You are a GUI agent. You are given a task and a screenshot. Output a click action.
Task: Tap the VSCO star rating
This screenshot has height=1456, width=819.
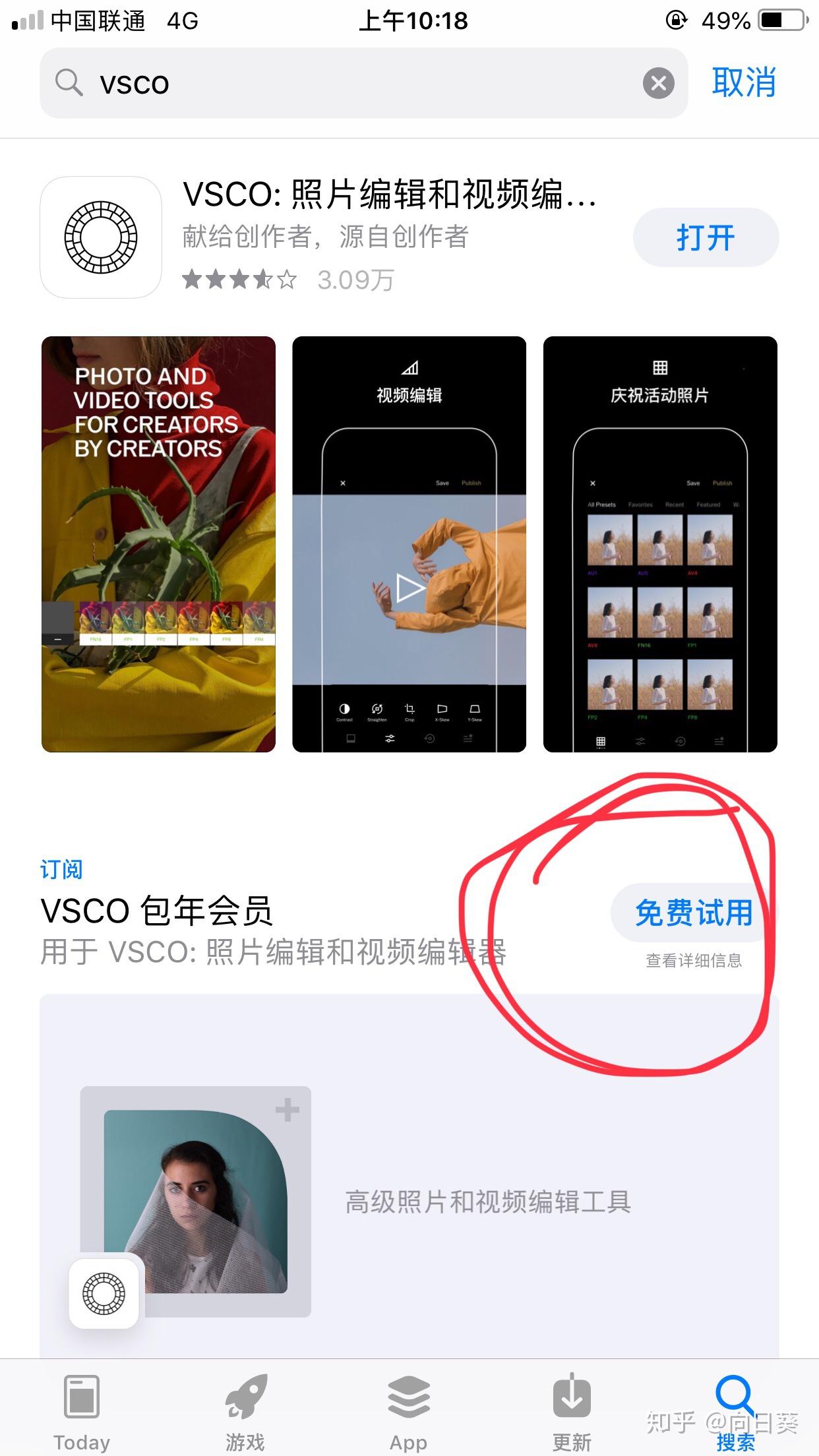coord(239,280)
